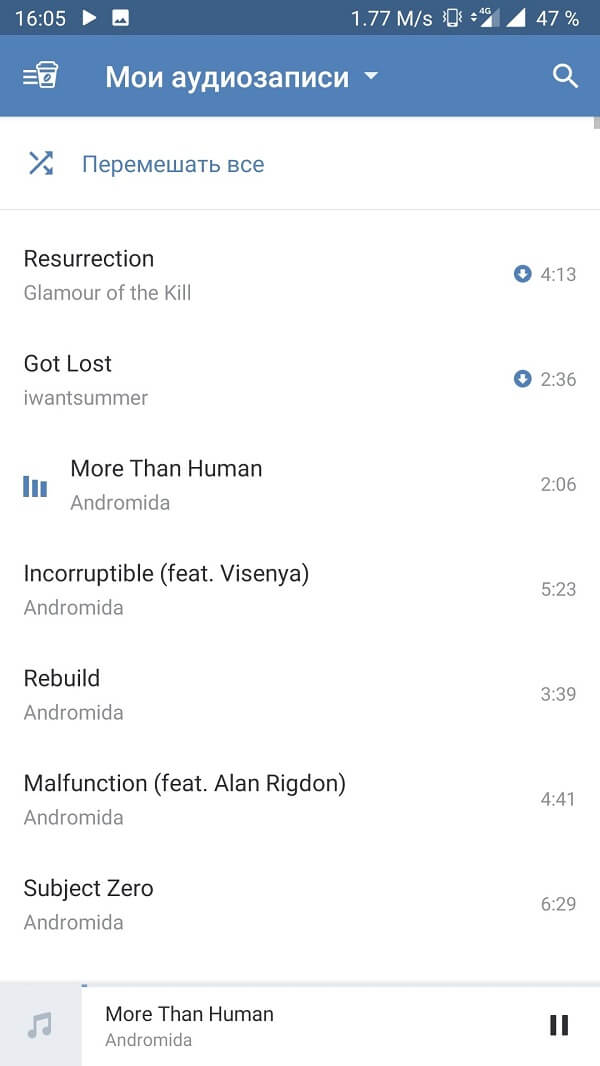Image resolution: width=600 pixels, height=1066 pixels.
Task: Play the track Subject Zero
Action: click(260, 904)
